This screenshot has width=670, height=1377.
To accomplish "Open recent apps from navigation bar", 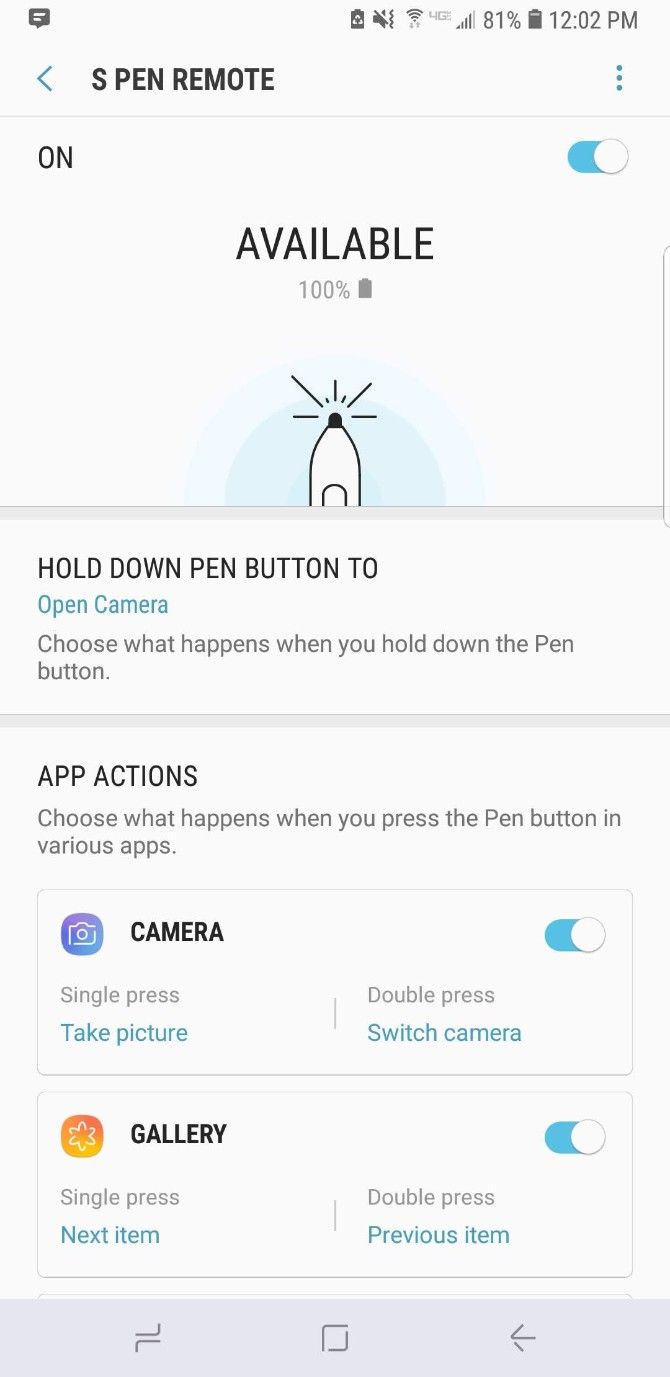I will pyautogui.click(x=148, y=1338).
